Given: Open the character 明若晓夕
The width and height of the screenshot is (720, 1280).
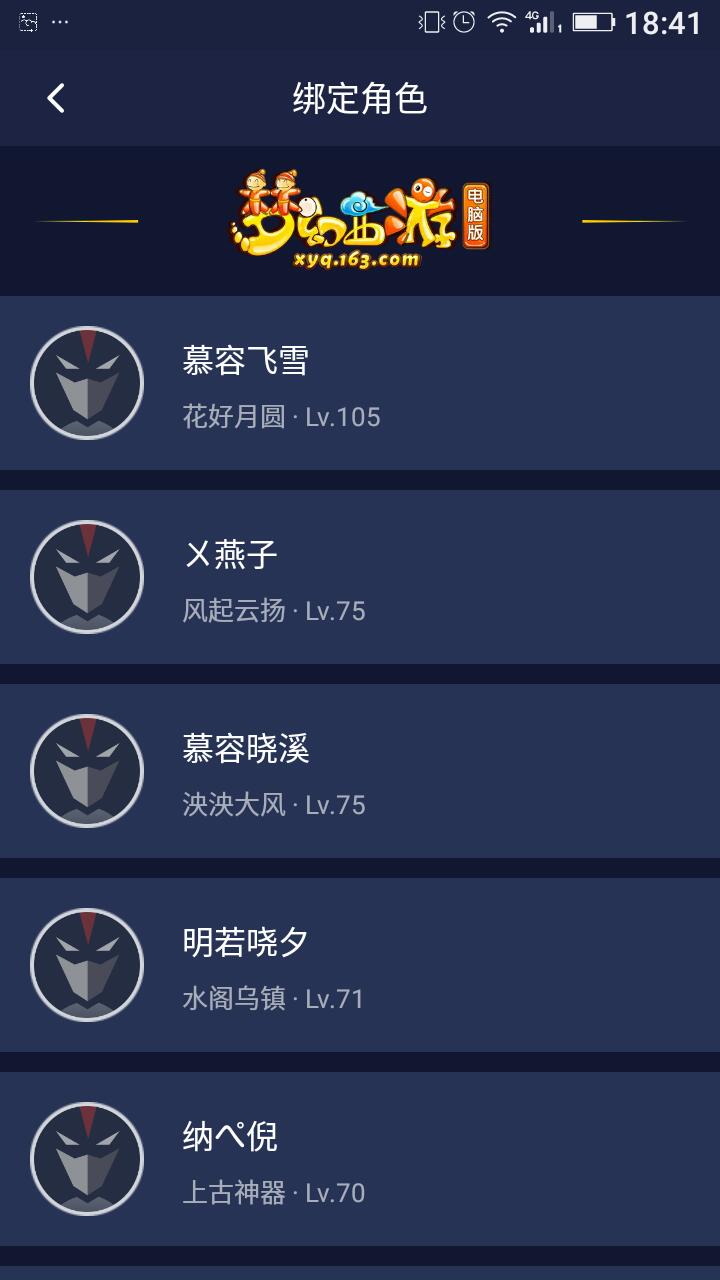Looking at the screenshot, I should (x=360, y=965).
